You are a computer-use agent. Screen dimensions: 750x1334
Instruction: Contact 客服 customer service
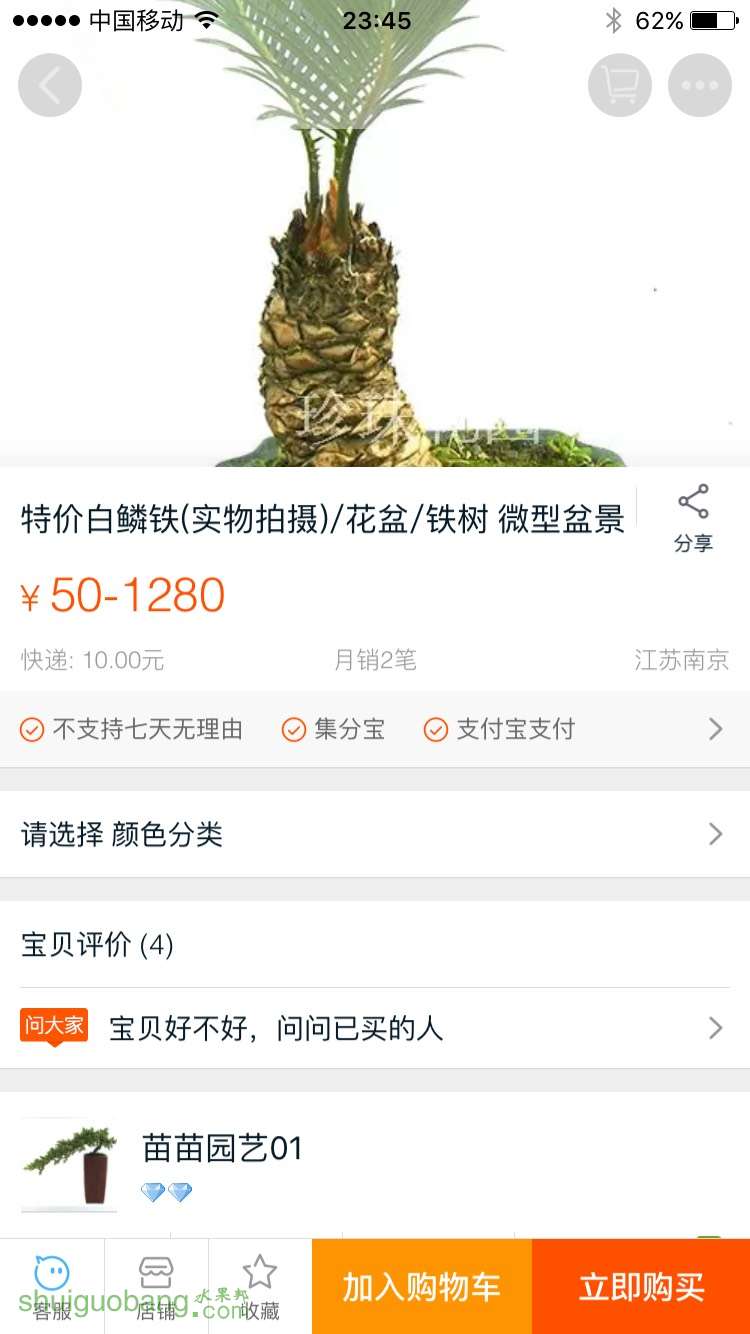pyautogui.click(x=52, y=1286)
